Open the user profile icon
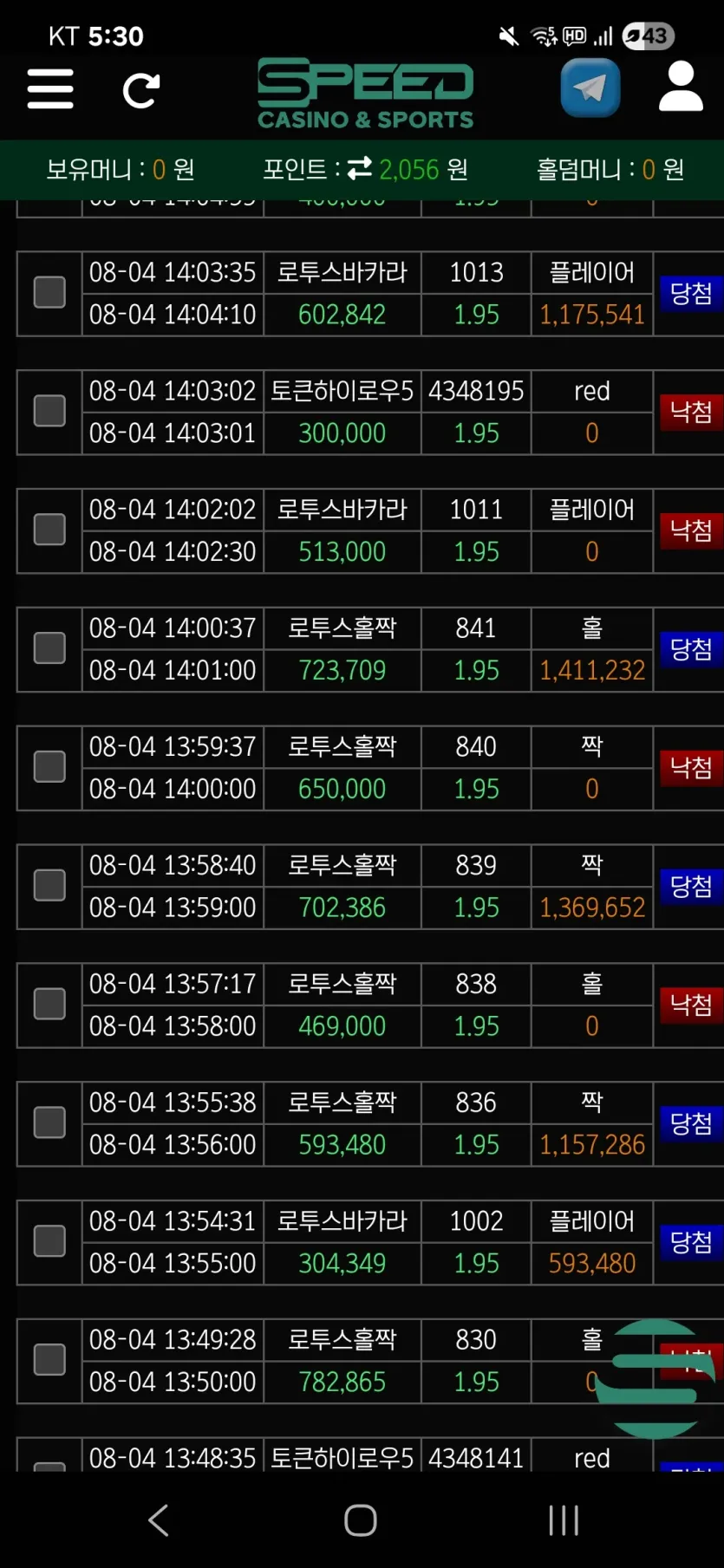 point(681,86)
